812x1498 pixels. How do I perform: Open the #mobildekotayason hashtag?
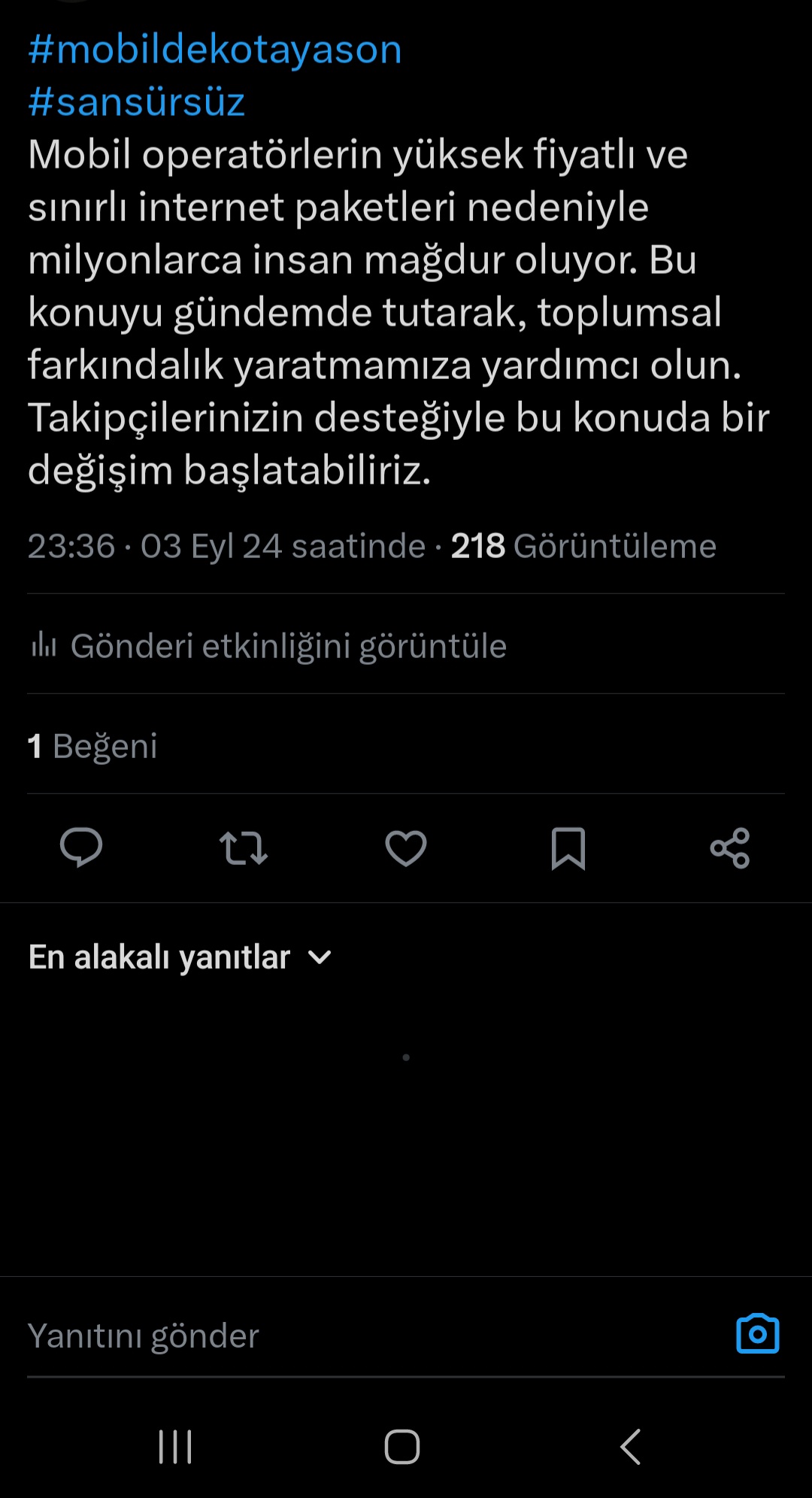pos(215,50)
